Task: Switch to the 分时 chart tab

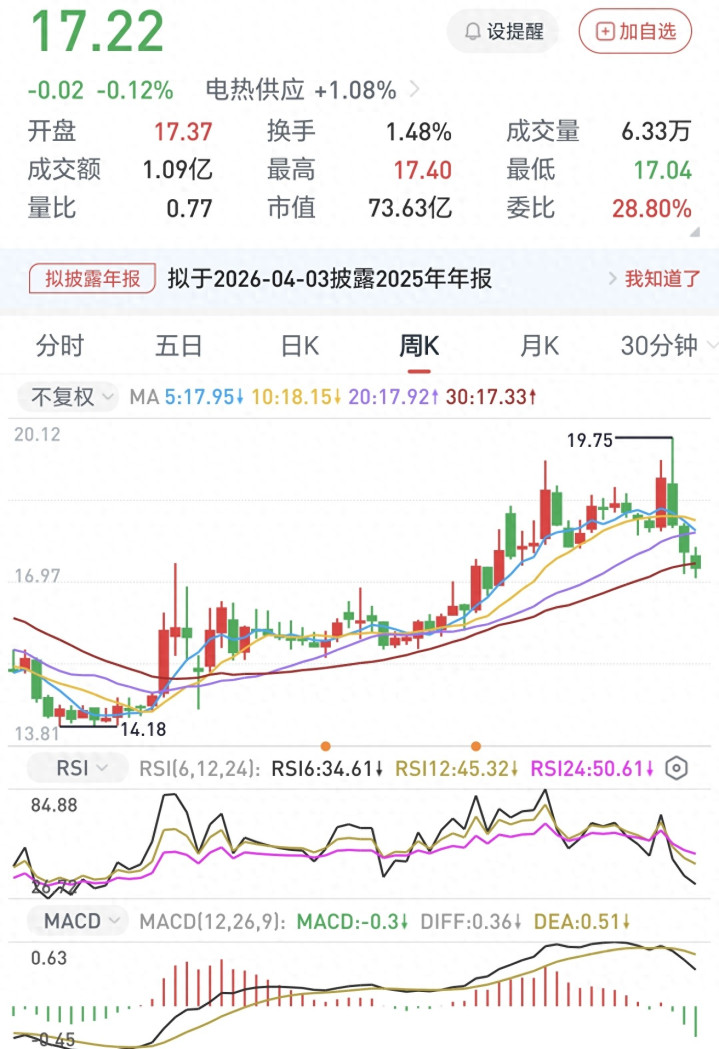Action: click(60, 346)
